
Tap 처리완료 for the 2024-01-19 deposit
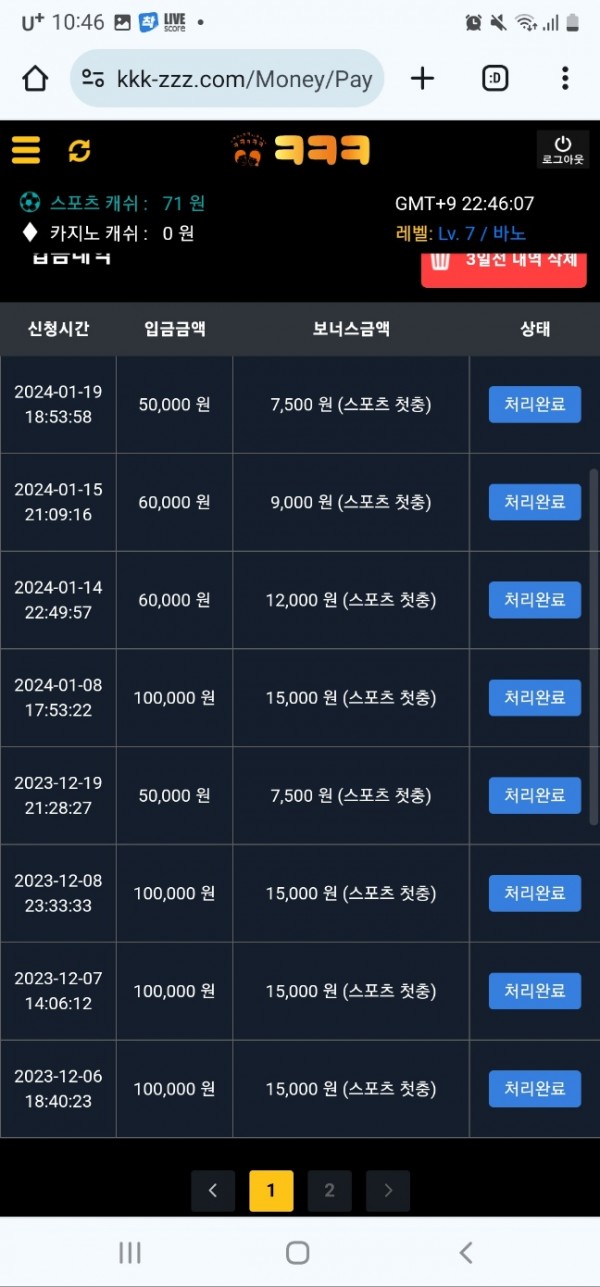[534, 405]
